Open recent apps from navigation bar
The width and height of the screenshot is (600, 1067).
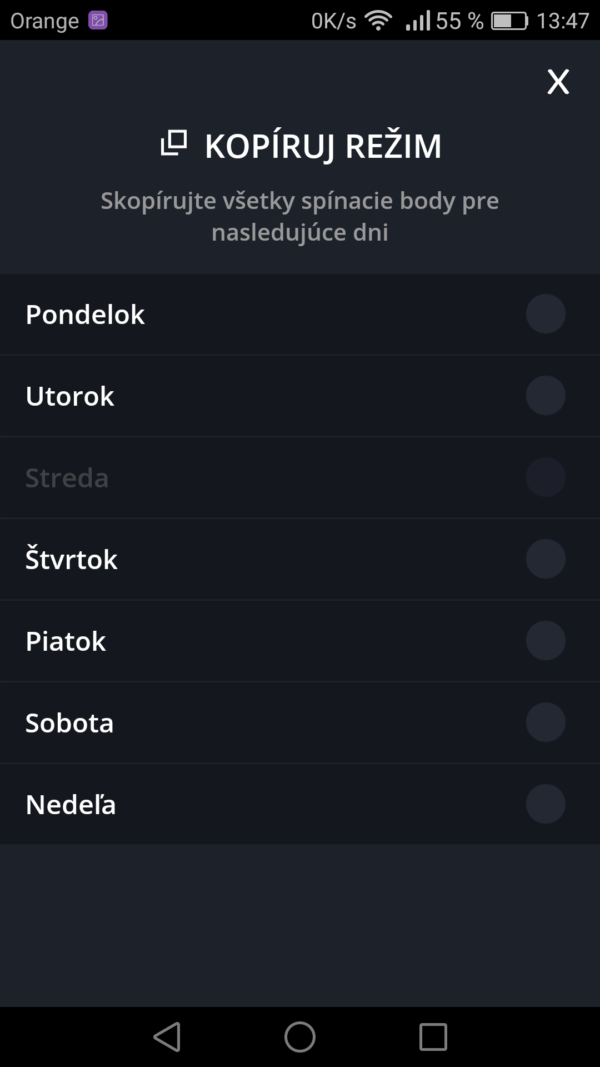[x=433, y=1037]
